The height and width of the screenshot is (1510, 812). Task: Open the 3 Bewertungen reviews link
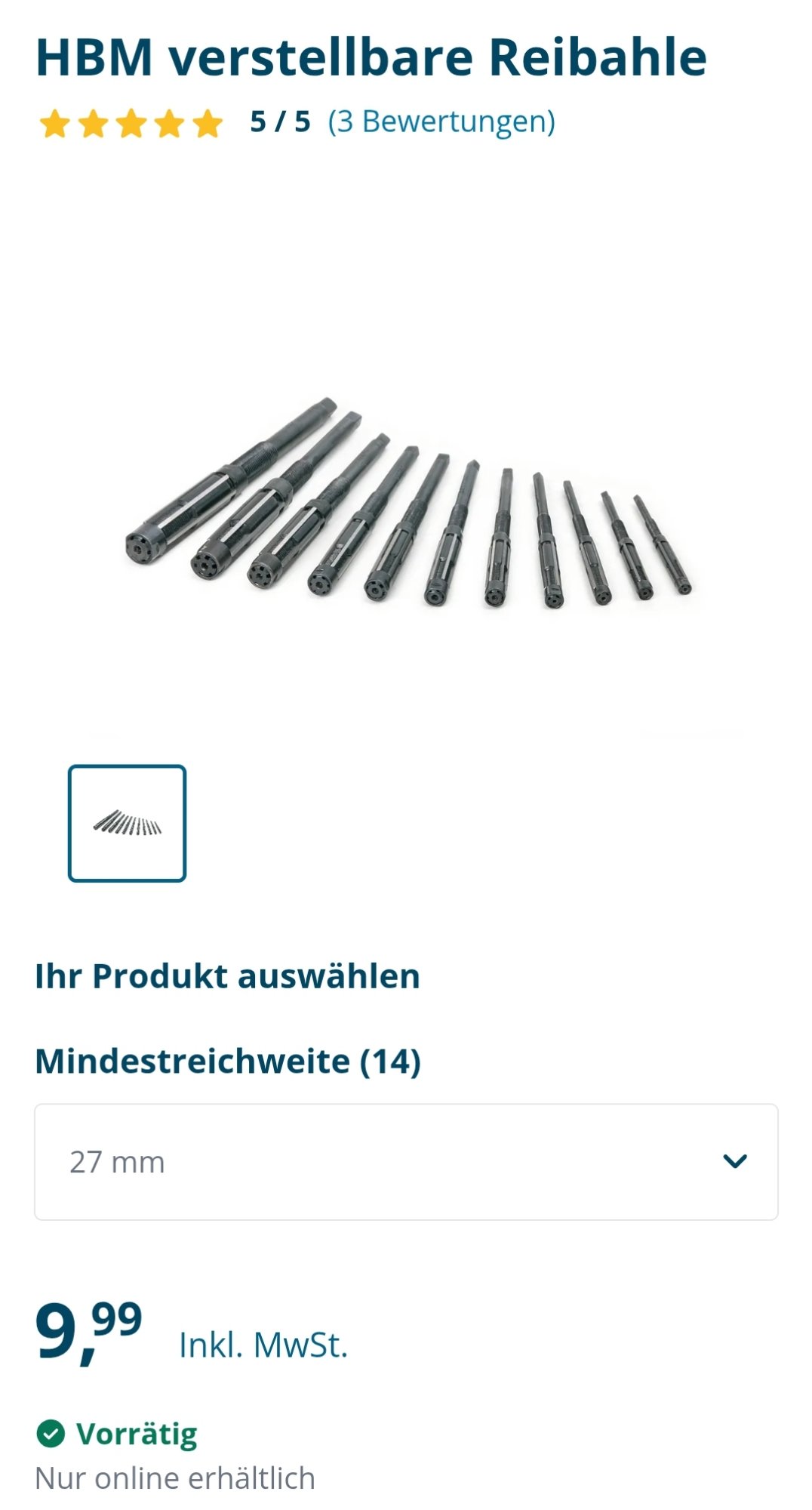(441, 122)
